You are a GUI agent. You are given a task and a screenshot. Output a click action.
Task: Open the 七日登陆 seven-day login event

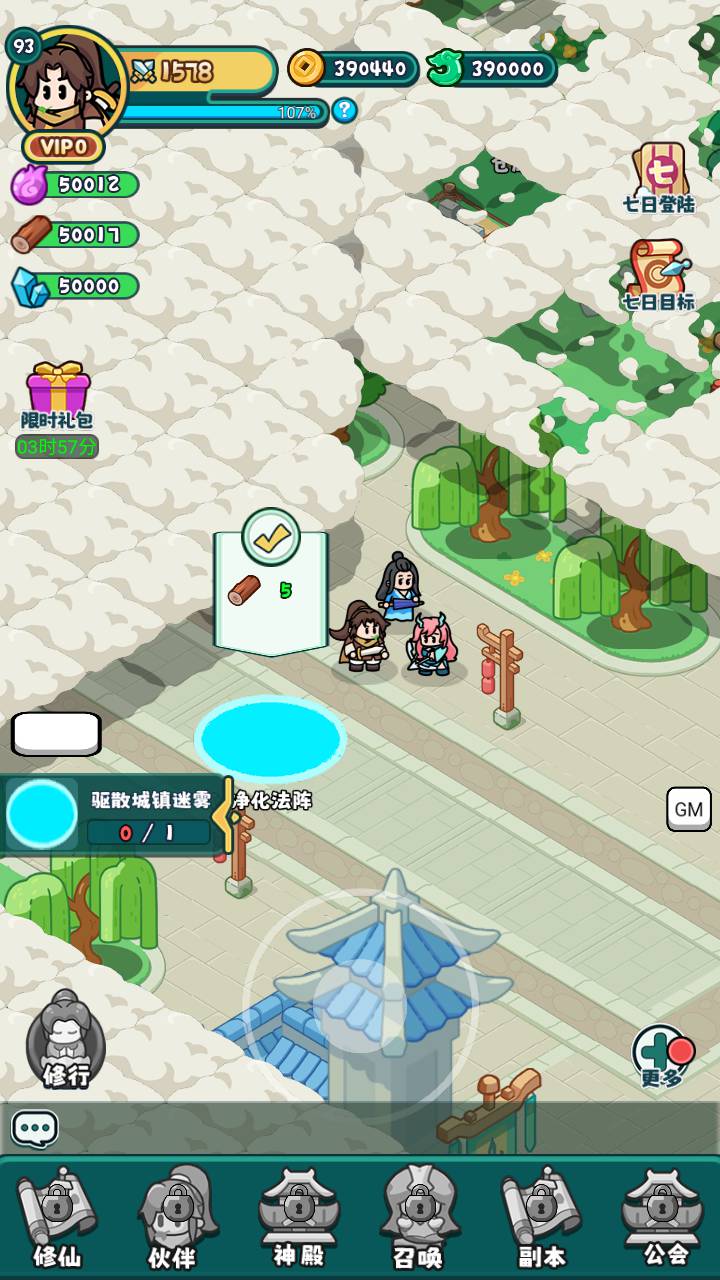(x=658, y=177)
